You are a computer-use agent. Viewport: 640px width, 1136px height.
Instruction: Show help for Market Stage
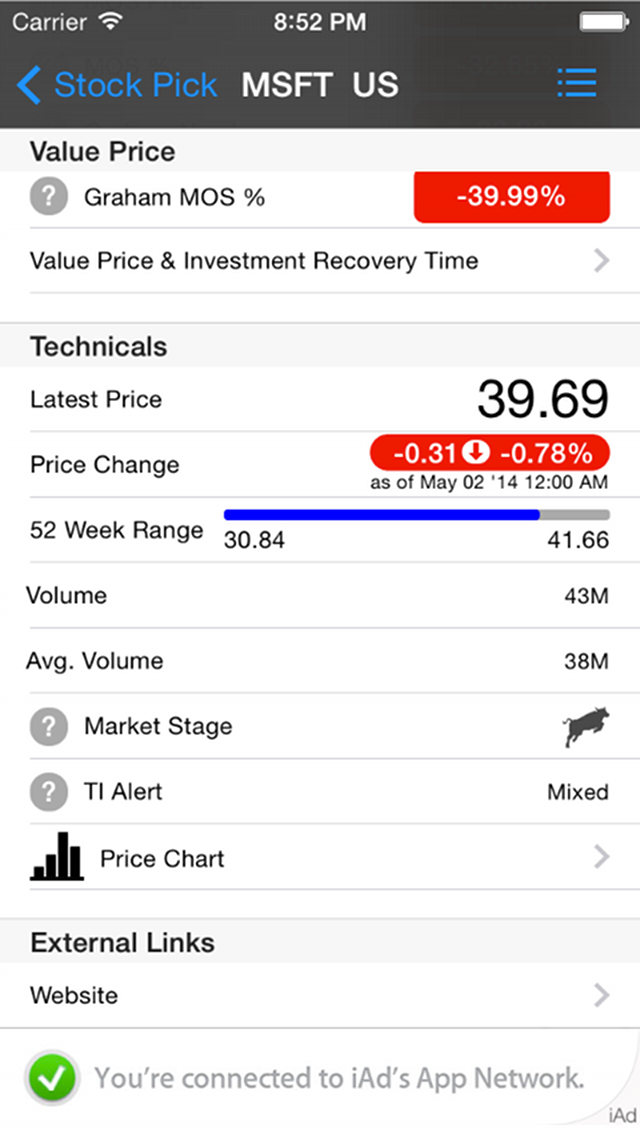coord(49,726)
